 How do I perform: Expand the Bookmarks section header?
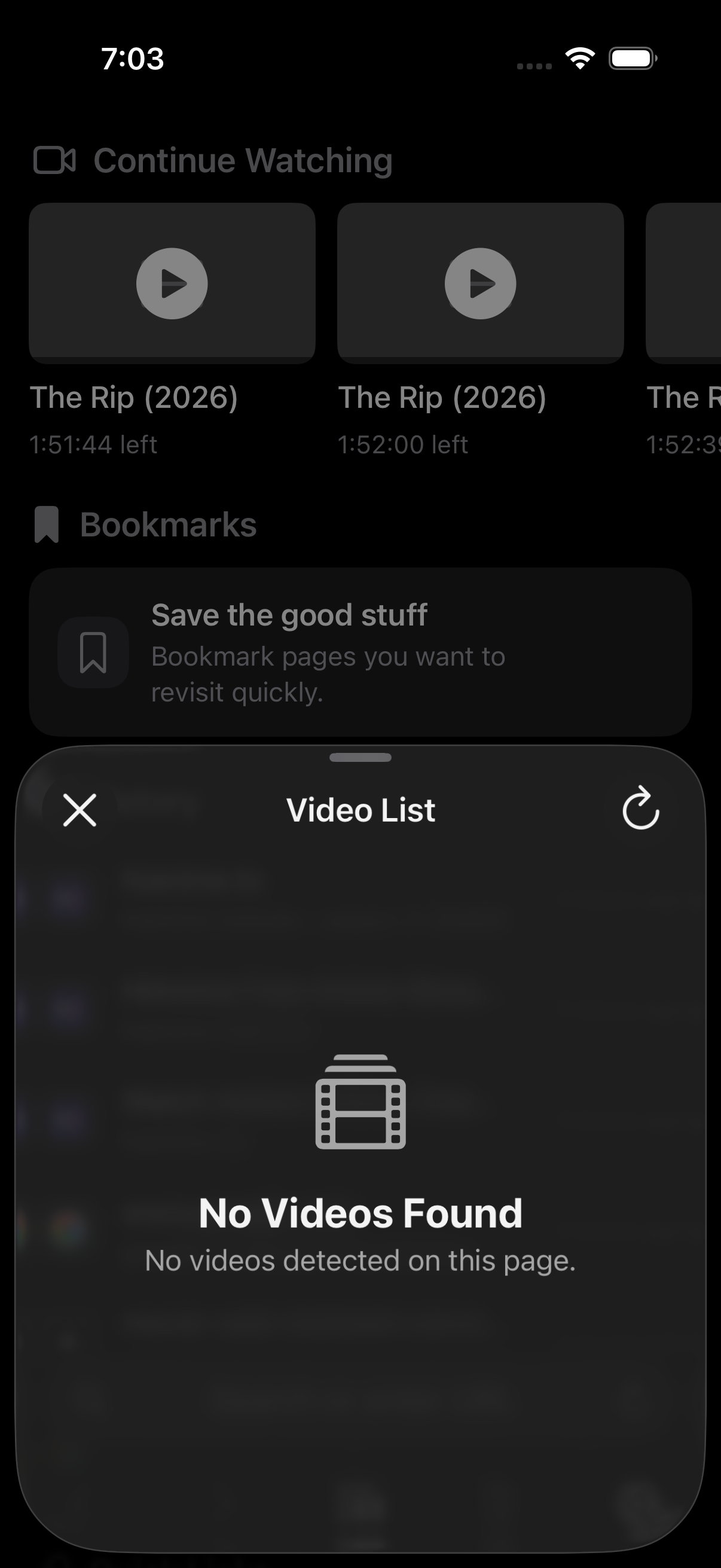(169, 524)
